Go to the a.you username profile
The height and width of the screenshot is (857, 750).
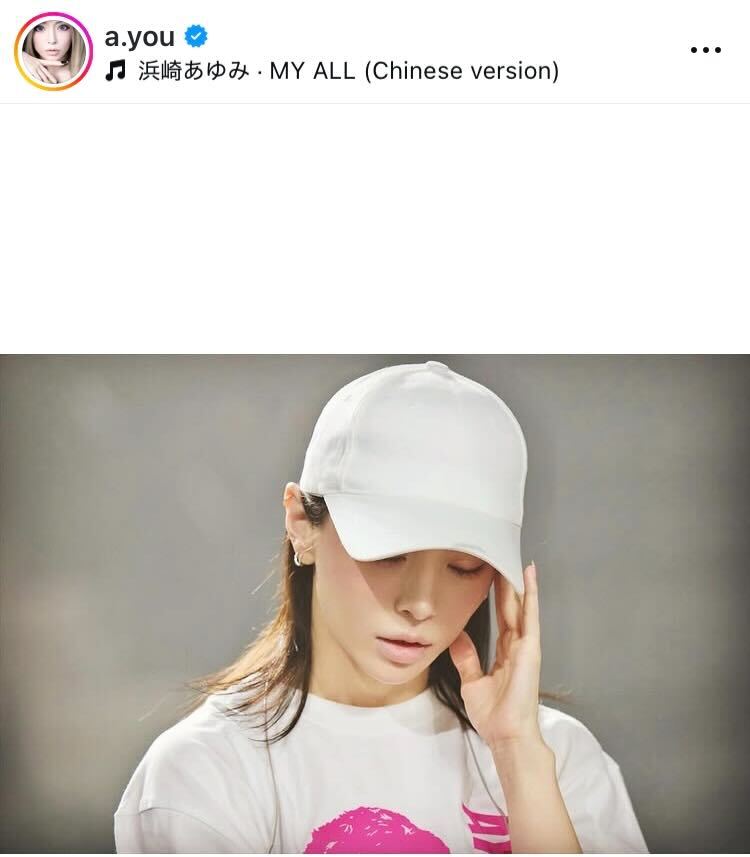[x=139, y=36]
